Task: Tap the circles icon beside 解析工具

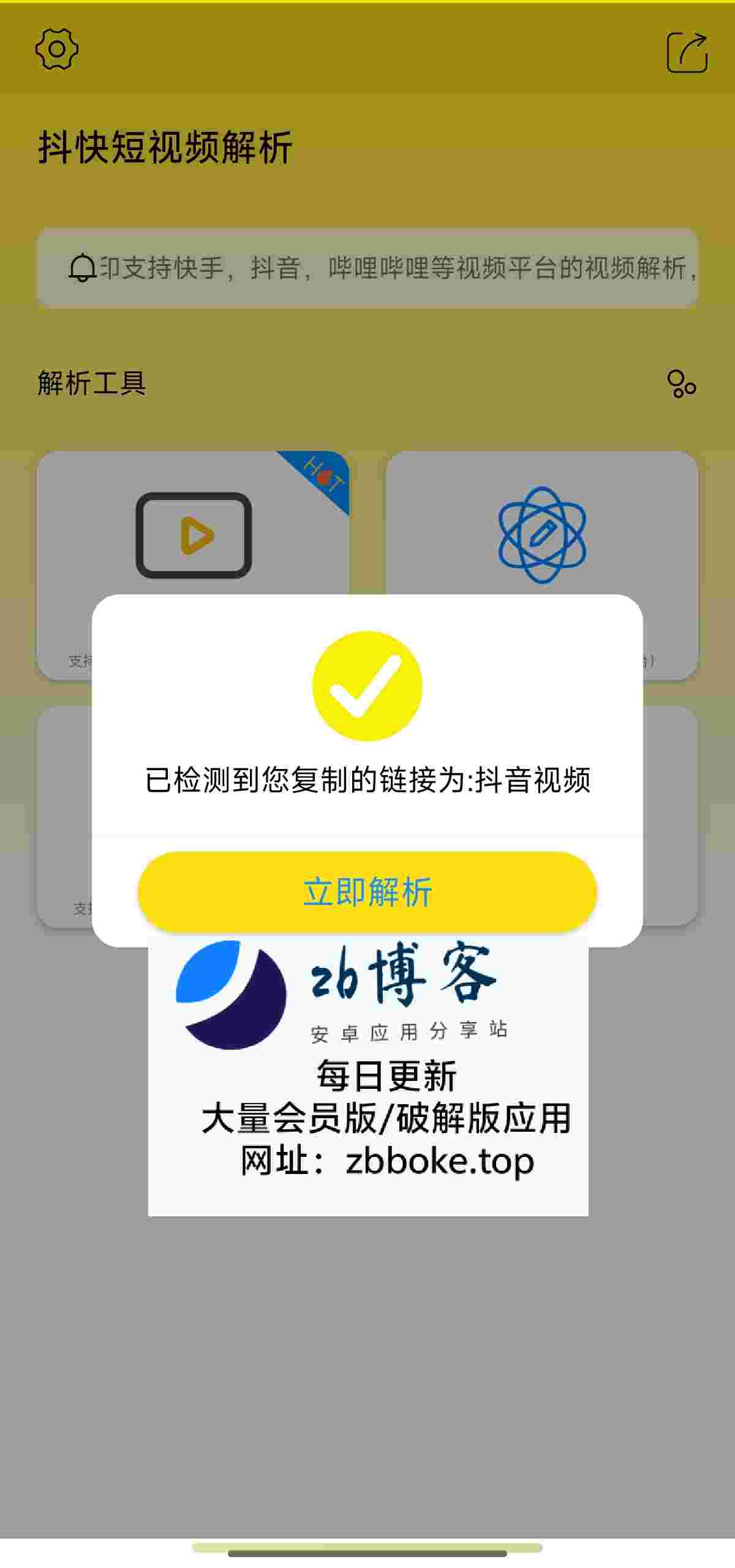Action: coord(681,384)
